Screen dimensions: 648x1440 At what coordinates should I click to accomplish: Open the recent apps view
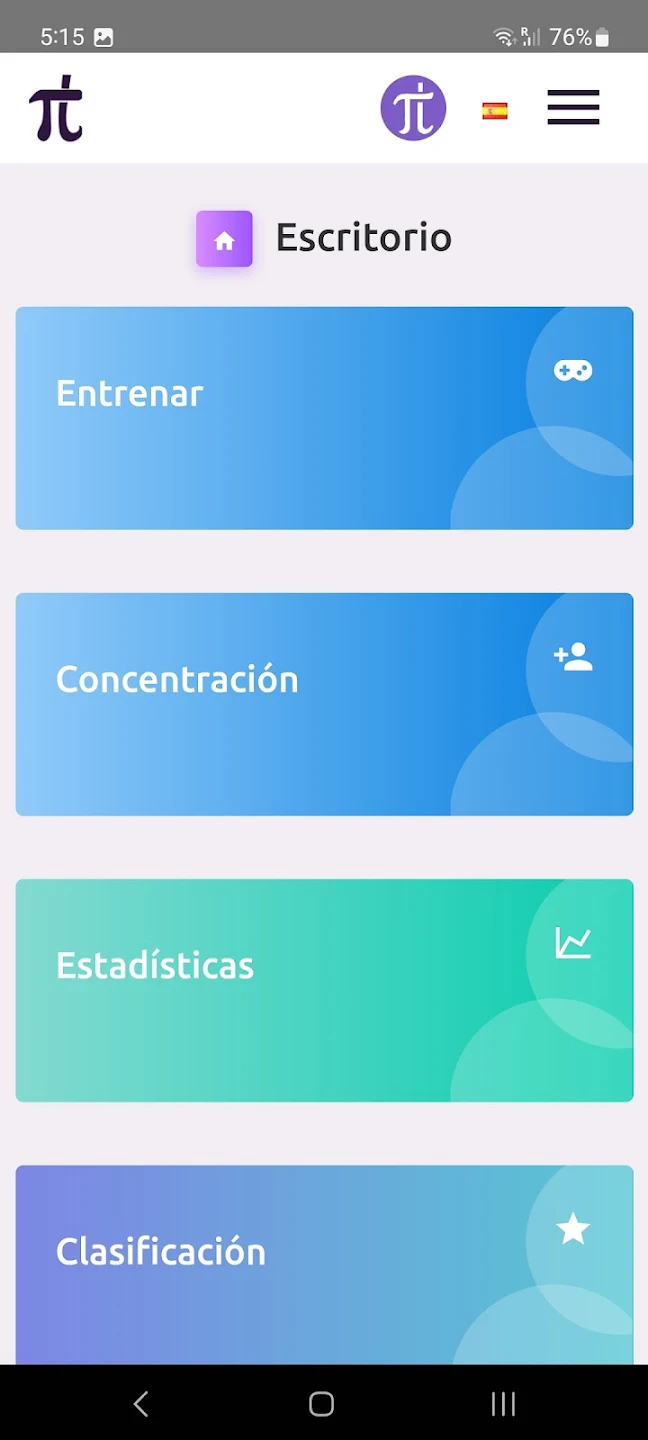(x=503, y=1404)
